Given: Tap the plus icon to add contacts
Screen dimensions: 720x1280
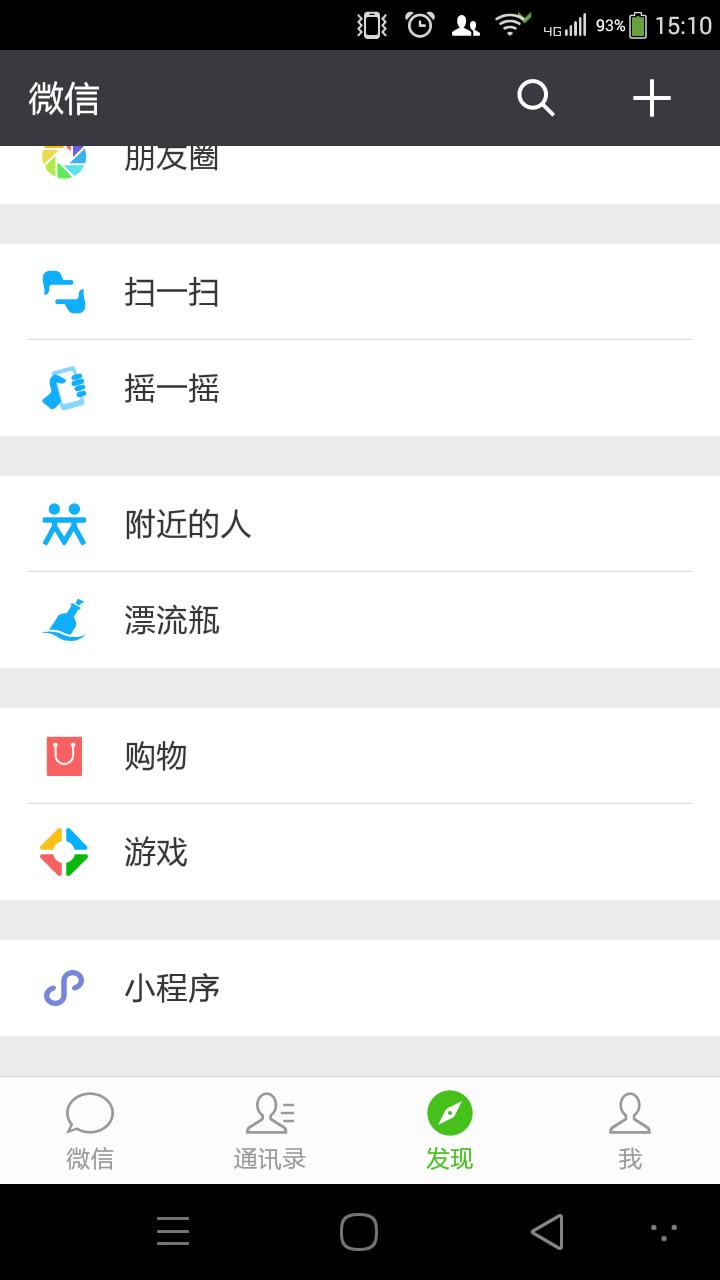Looking at the screenshot, I should (x=651, y=98).
